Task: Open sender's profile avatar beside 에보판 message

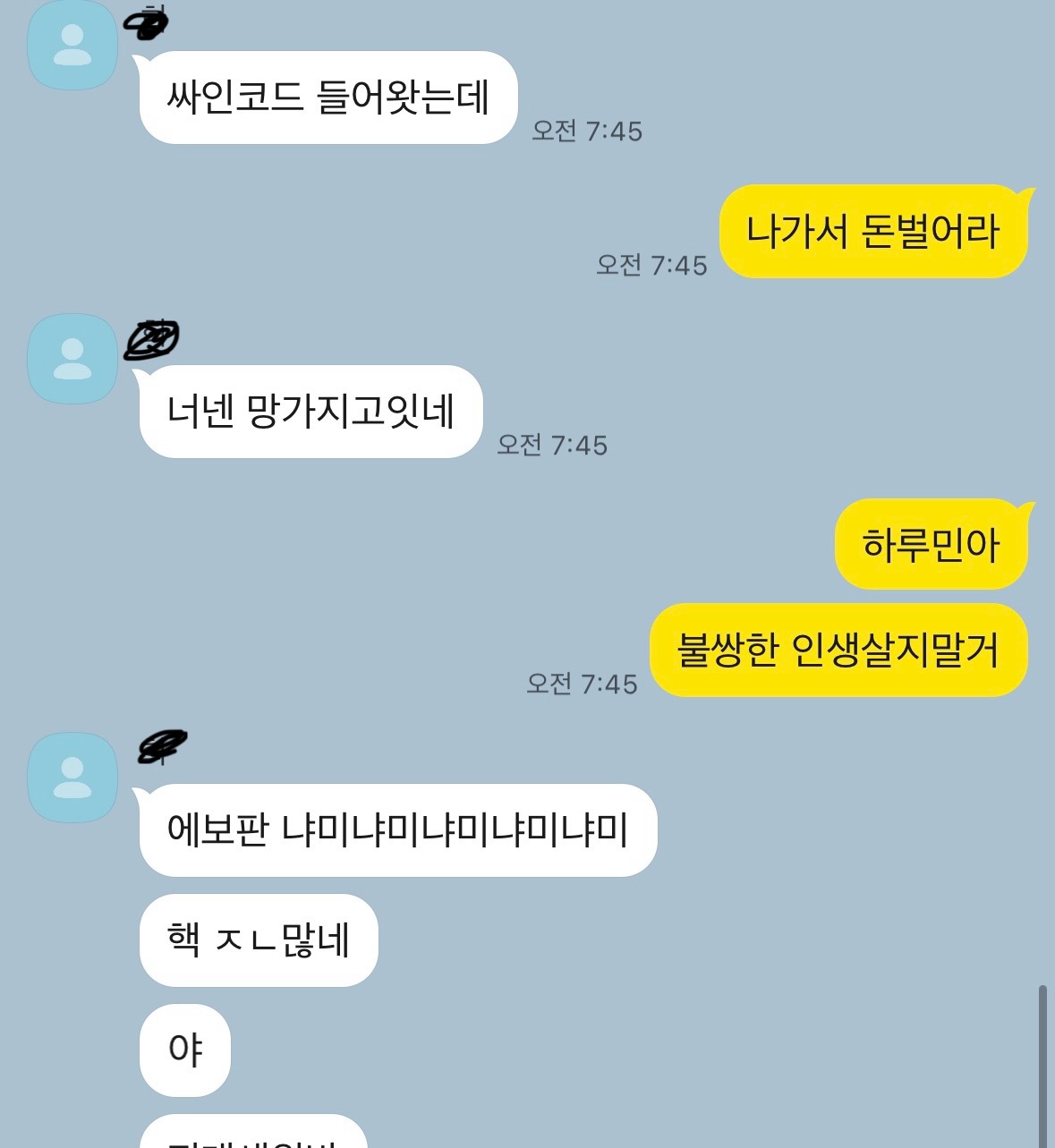Action: [x=72, y=778]
